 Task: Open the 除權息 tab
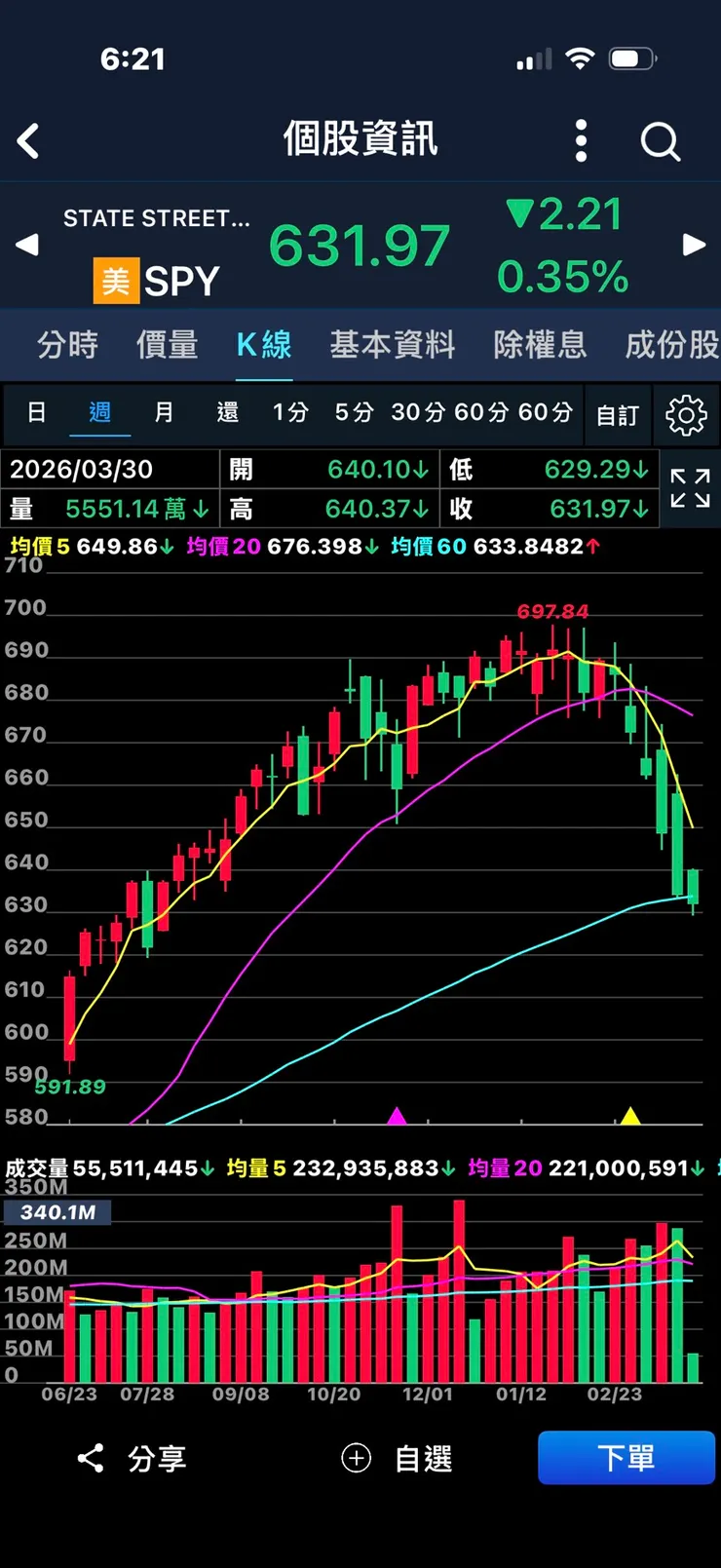pyautogui.click(x=540, y=344)
